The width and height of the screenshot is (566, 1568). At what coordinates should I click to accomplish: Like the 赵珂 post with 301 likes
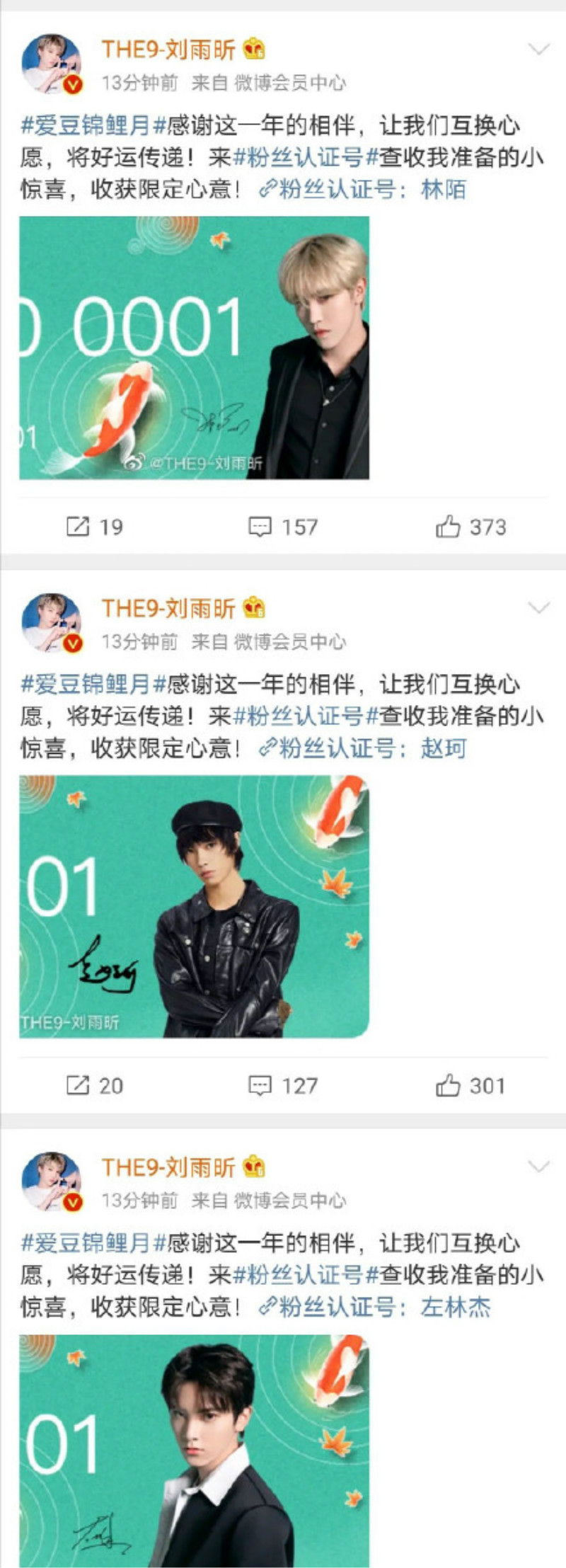click(x=470, y=1085)
